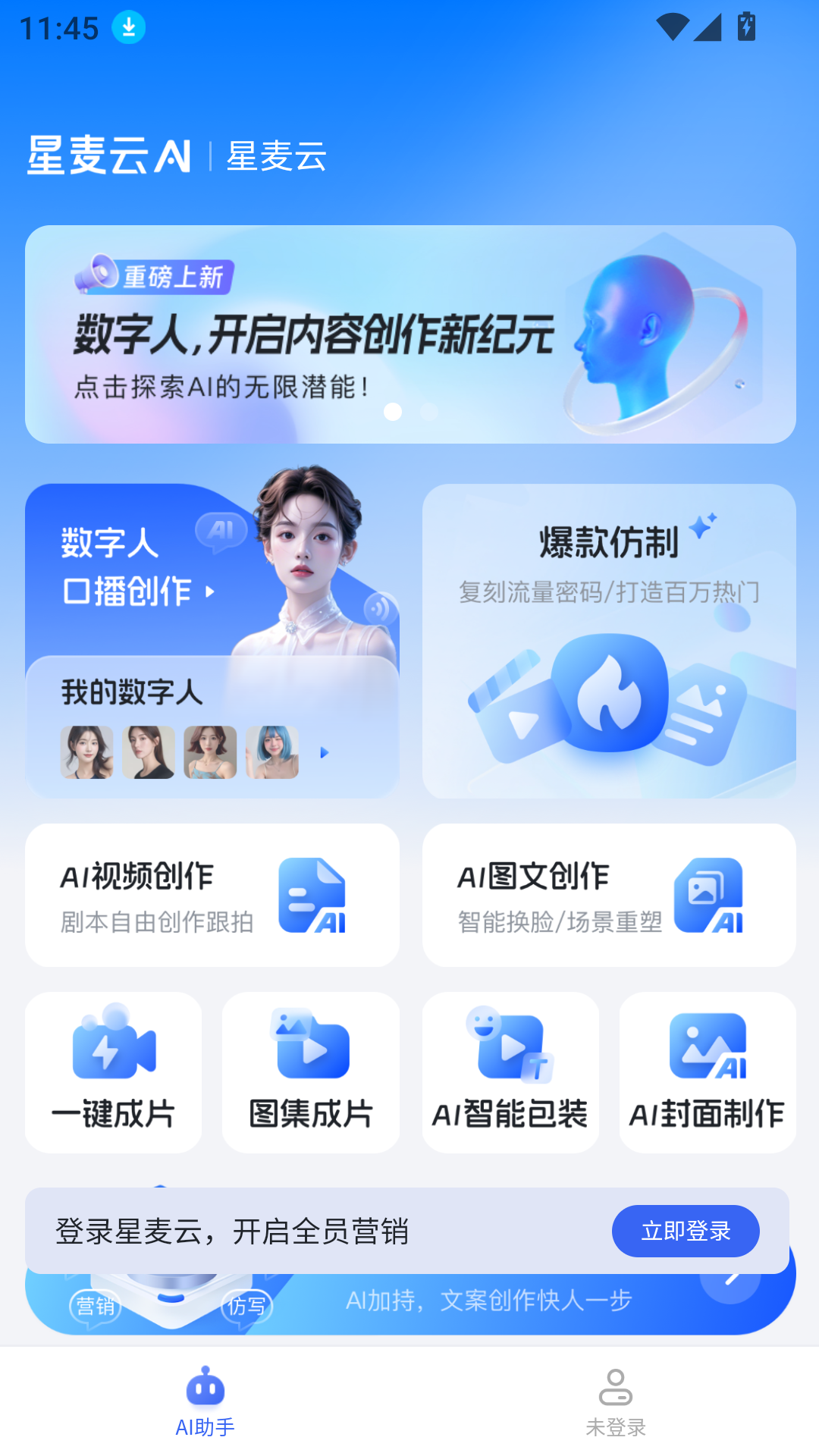Tap the 立即登录 button
This screenshot has width=819, height=1456.
(685, 1231)
